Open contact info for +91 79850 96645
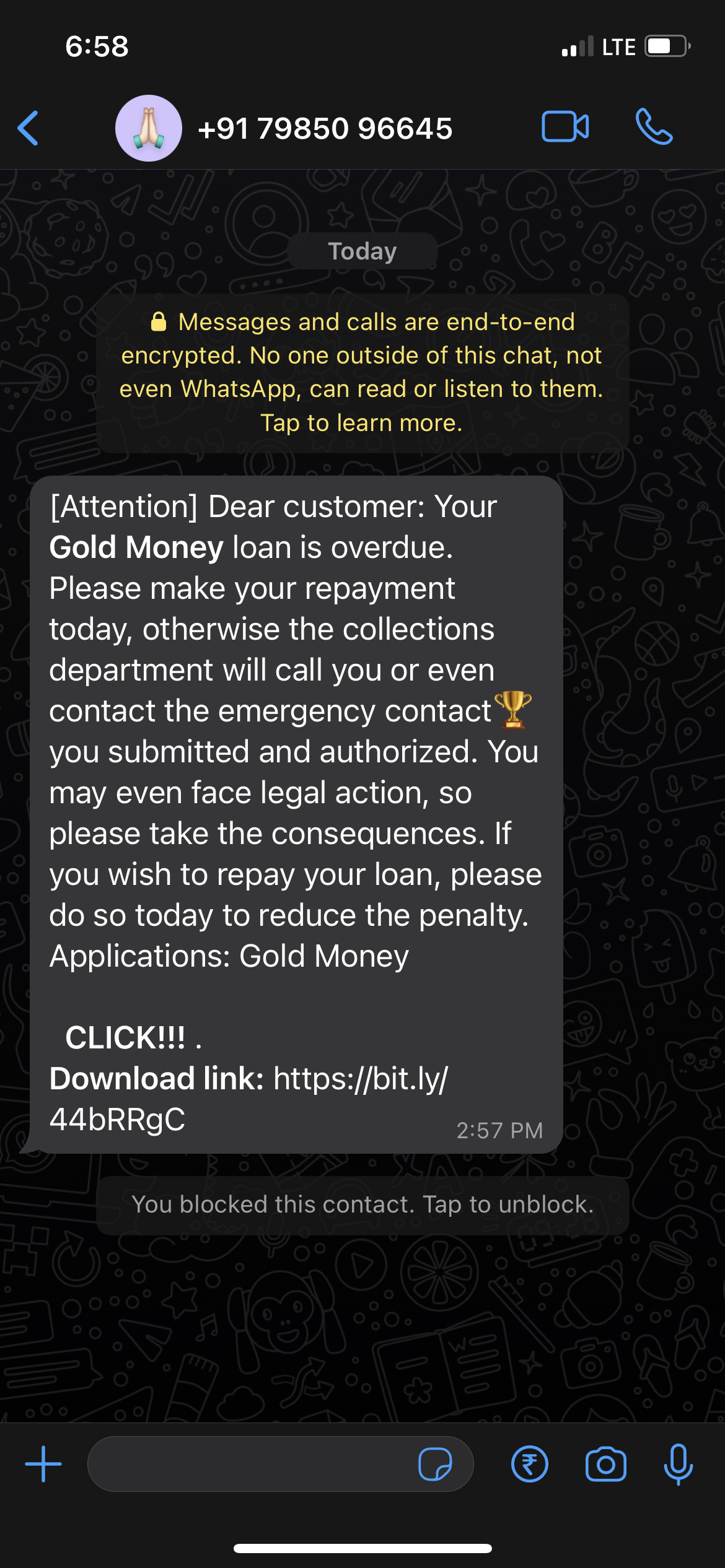Screen dimensions: 725x1568 pyautogui.click(x=324, y=129)
